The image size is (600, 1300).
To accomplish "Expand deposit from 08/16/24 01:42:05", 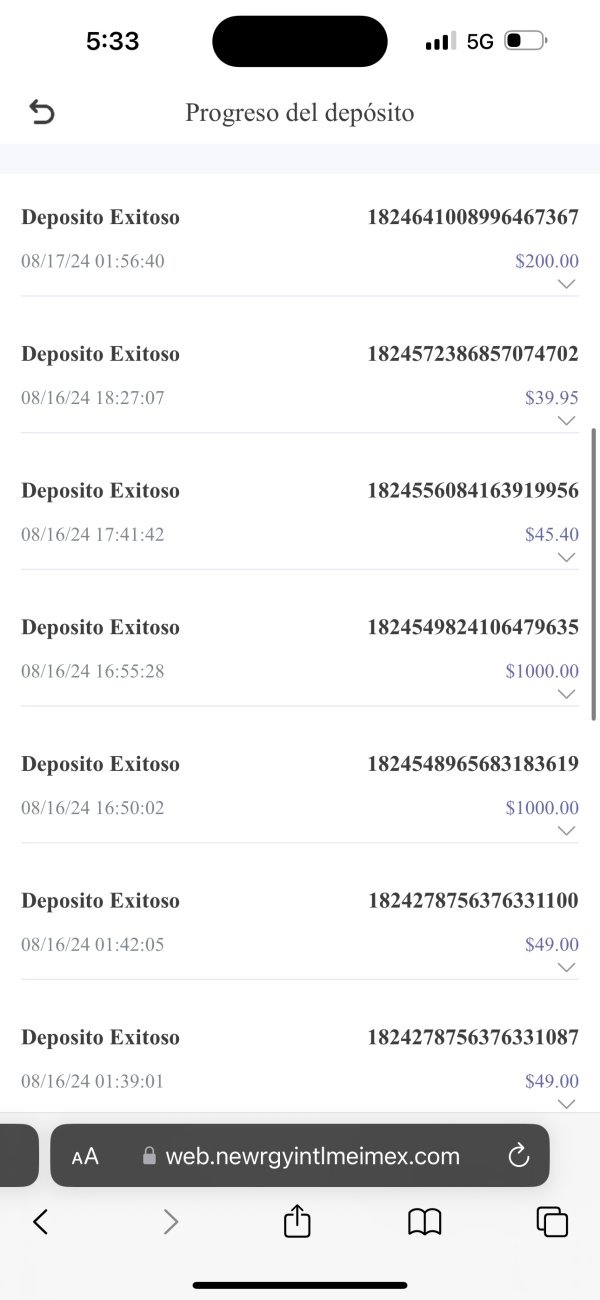I will [x=566, y=967].
